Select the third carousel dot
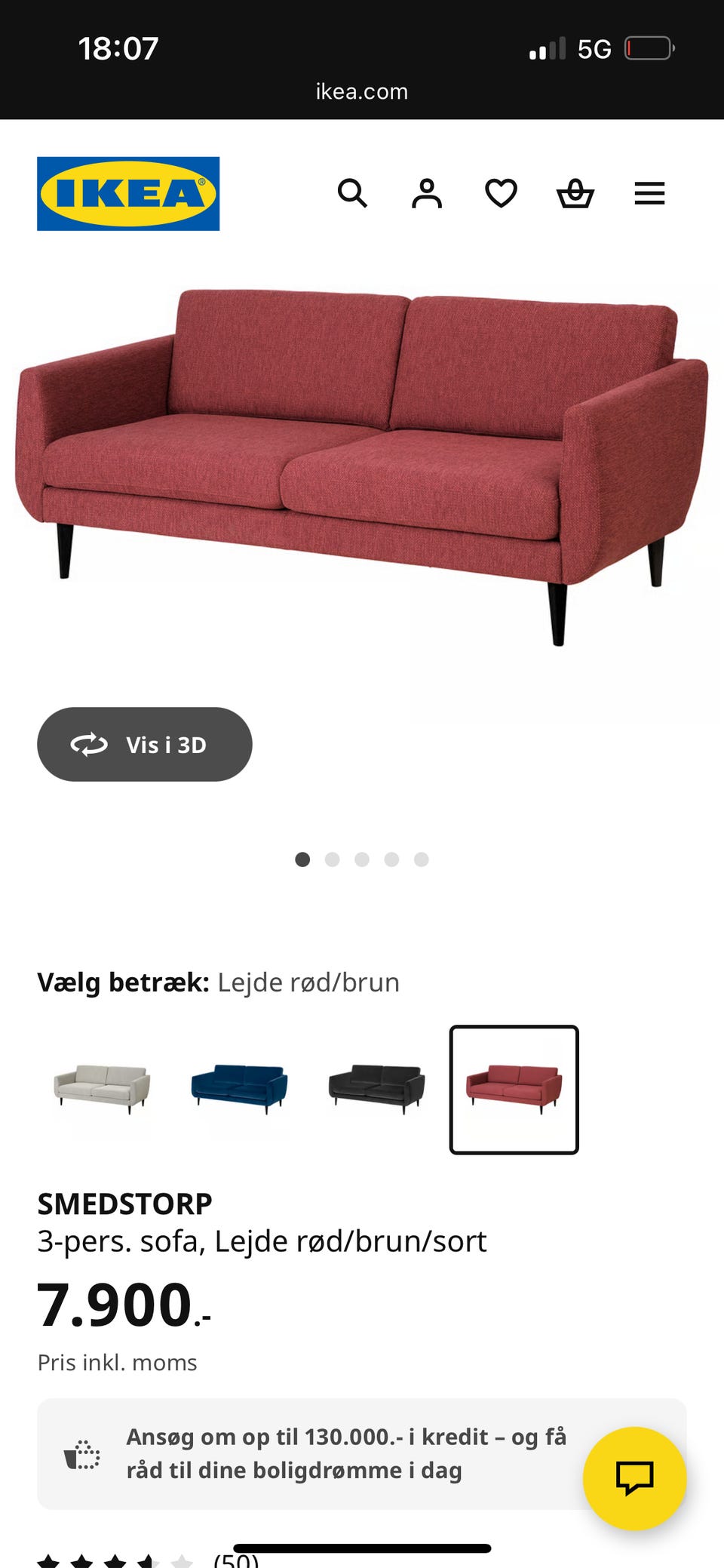724x1568 pixels. 363,859
